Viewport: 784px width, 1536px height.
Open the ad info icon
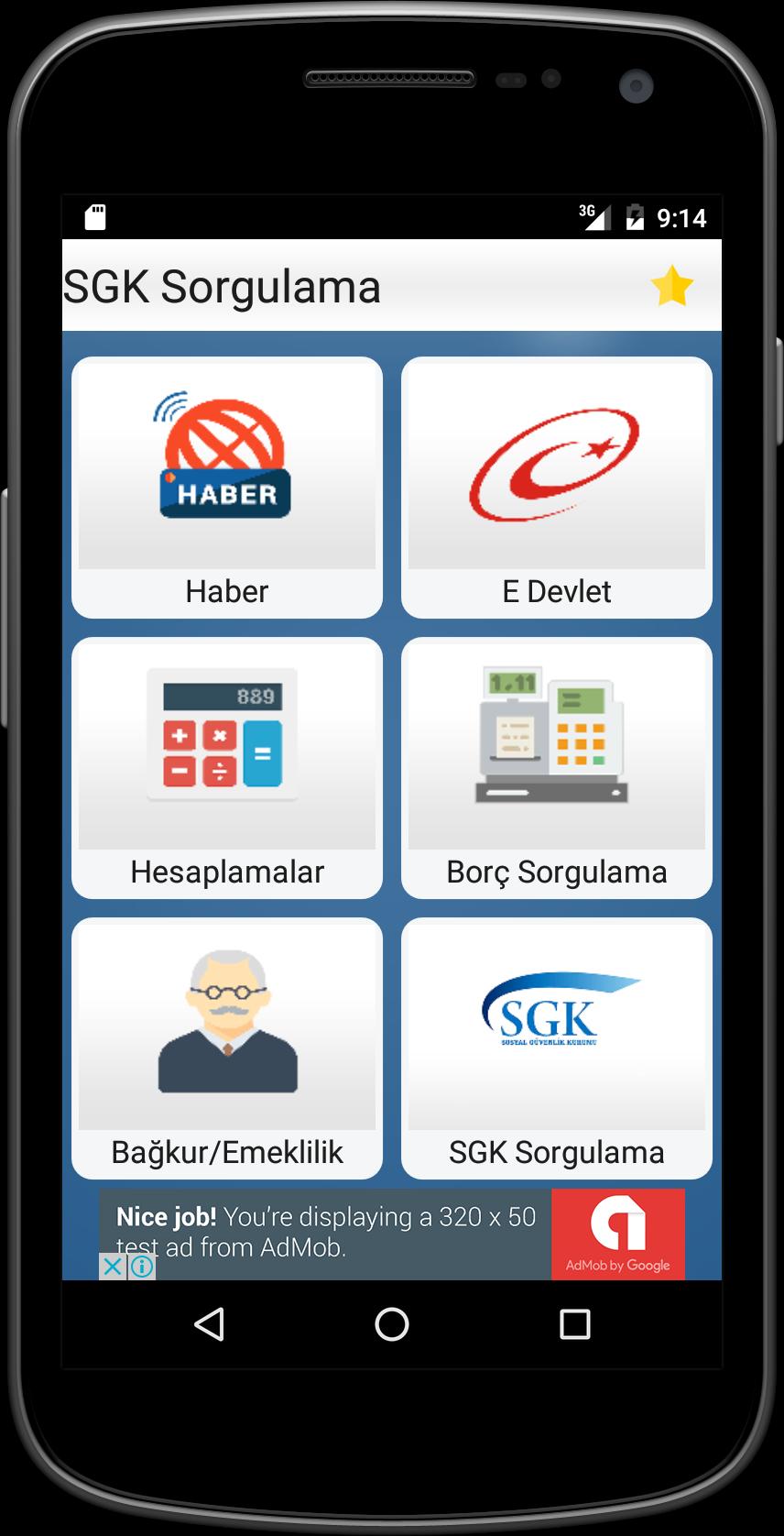(142, 1267)
